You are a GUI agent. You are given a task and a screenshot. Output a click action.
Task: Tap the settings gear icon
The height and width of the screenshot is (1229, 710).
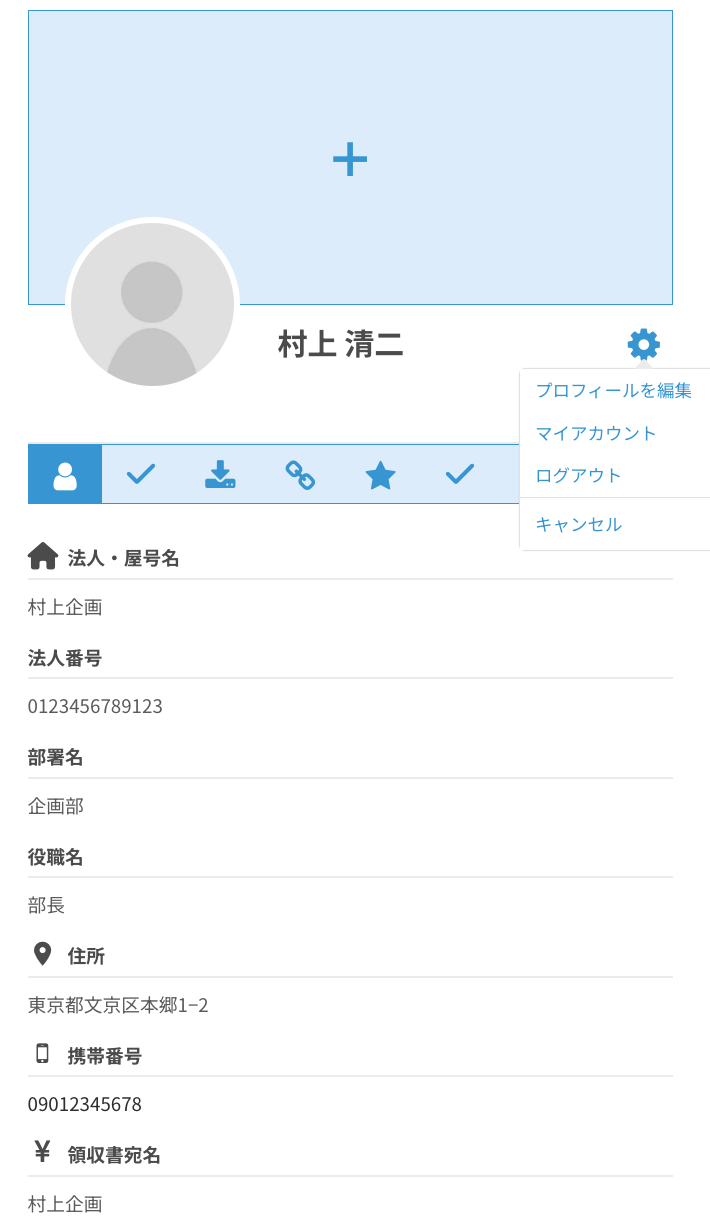pos(643,344)
